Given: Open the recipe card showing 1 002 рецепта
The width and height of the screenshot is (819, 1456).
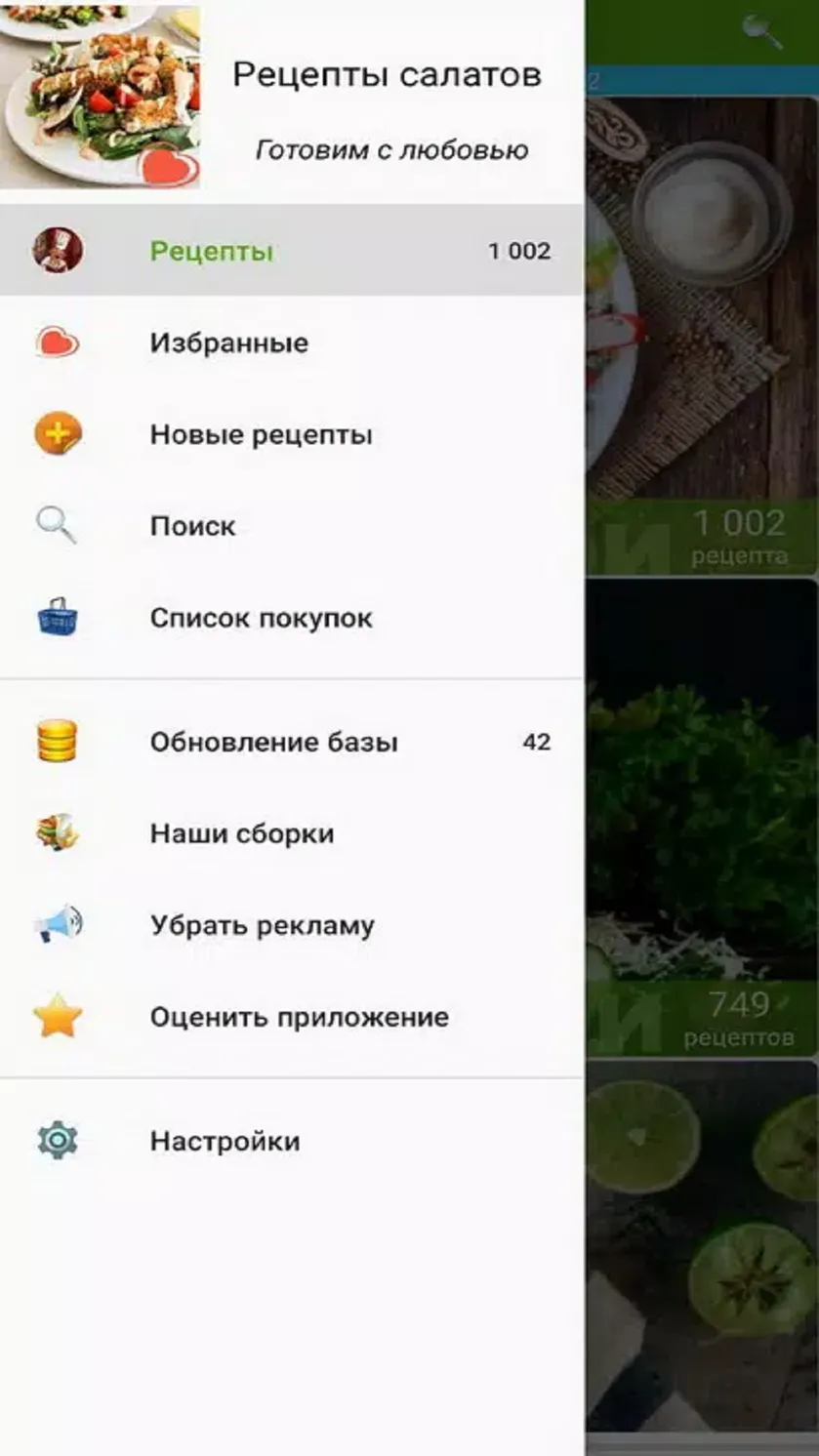Looking at the screenshot, I should click(x=702, y=334).
